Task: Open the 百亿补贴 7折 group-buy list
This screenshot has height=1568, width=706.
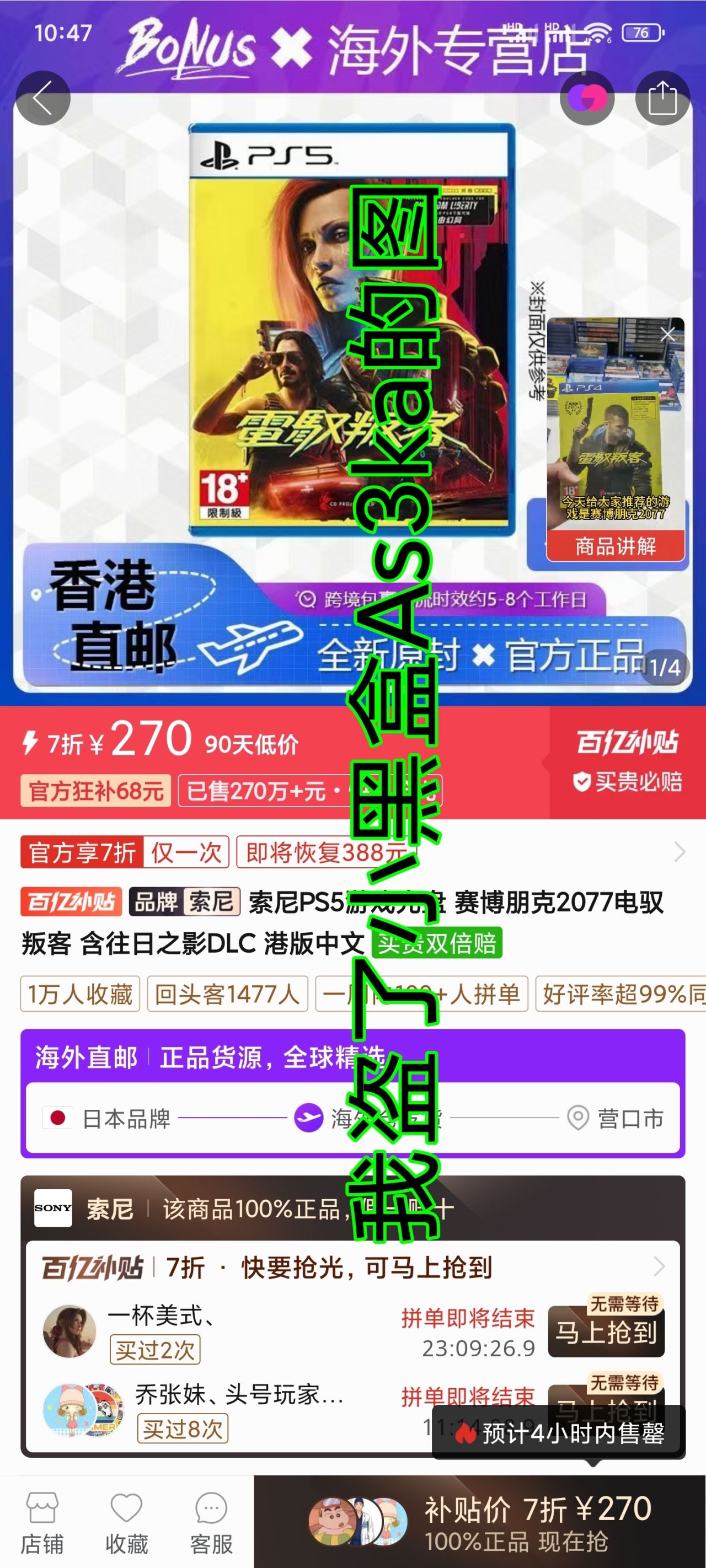Action: (659, 1267)
